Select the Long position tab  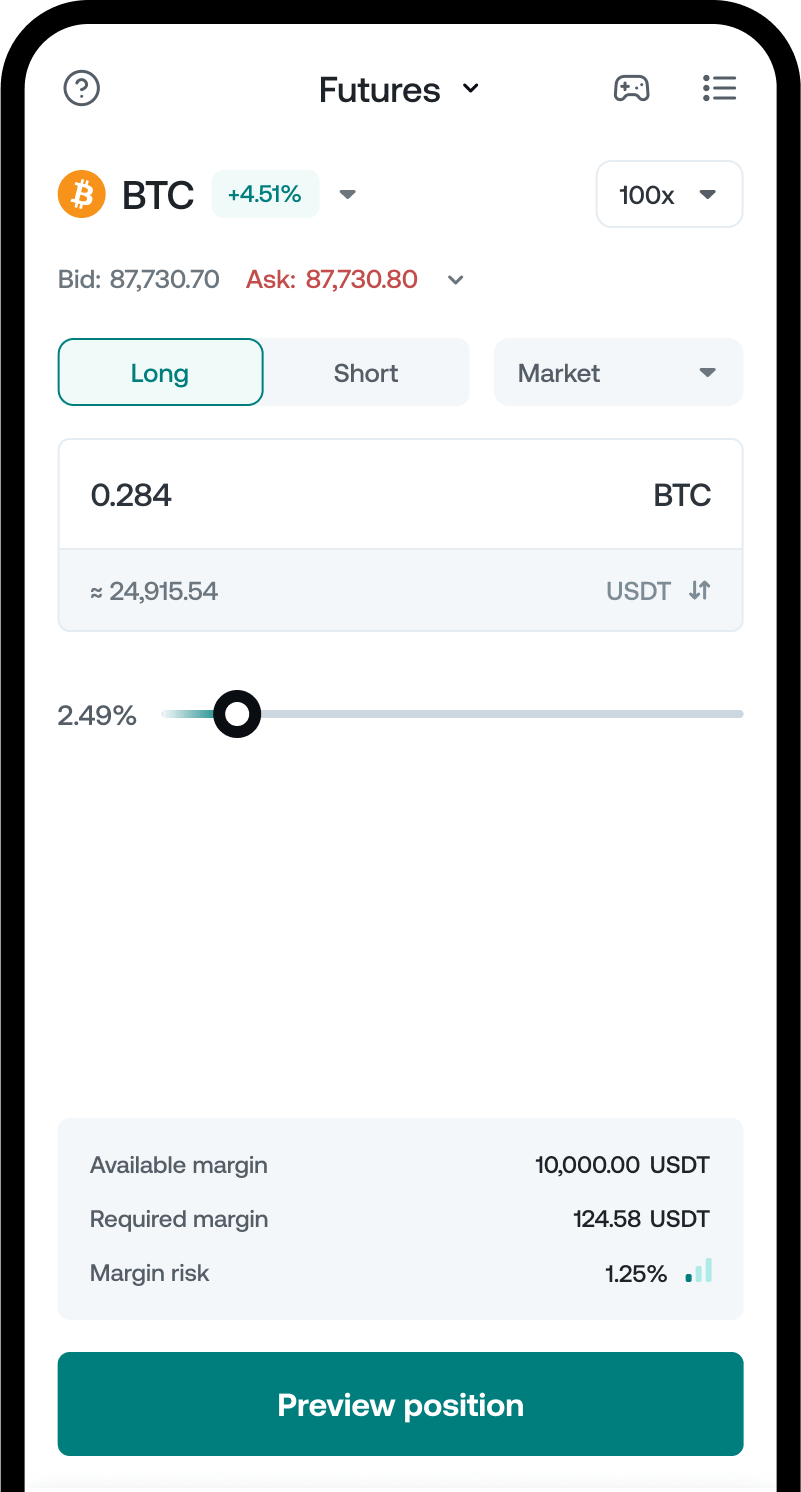coord(160,372)
